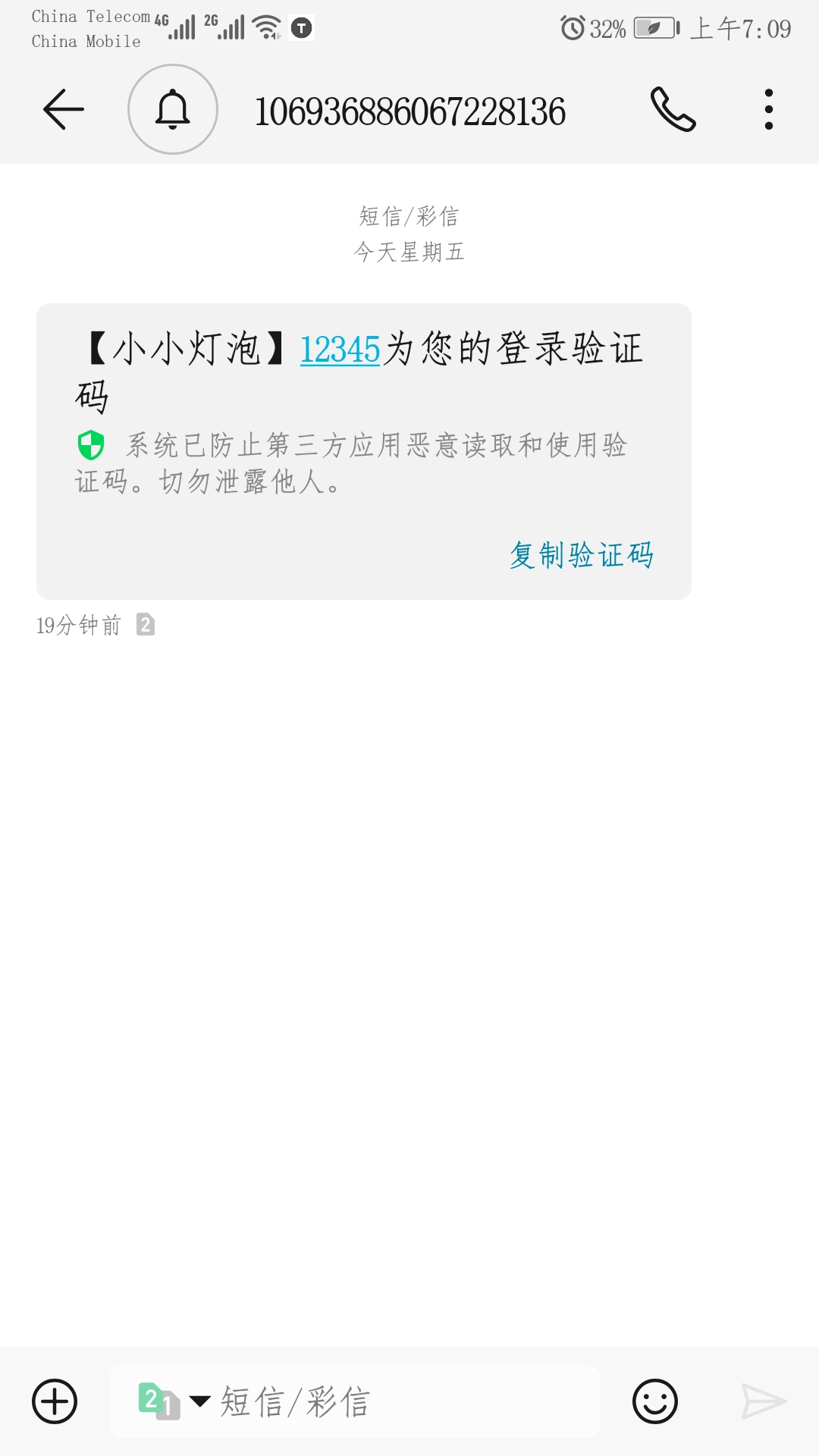Tap the timestamp 19分钟前
This screenshot has width=819, height=1456.
tap(78, 625)
